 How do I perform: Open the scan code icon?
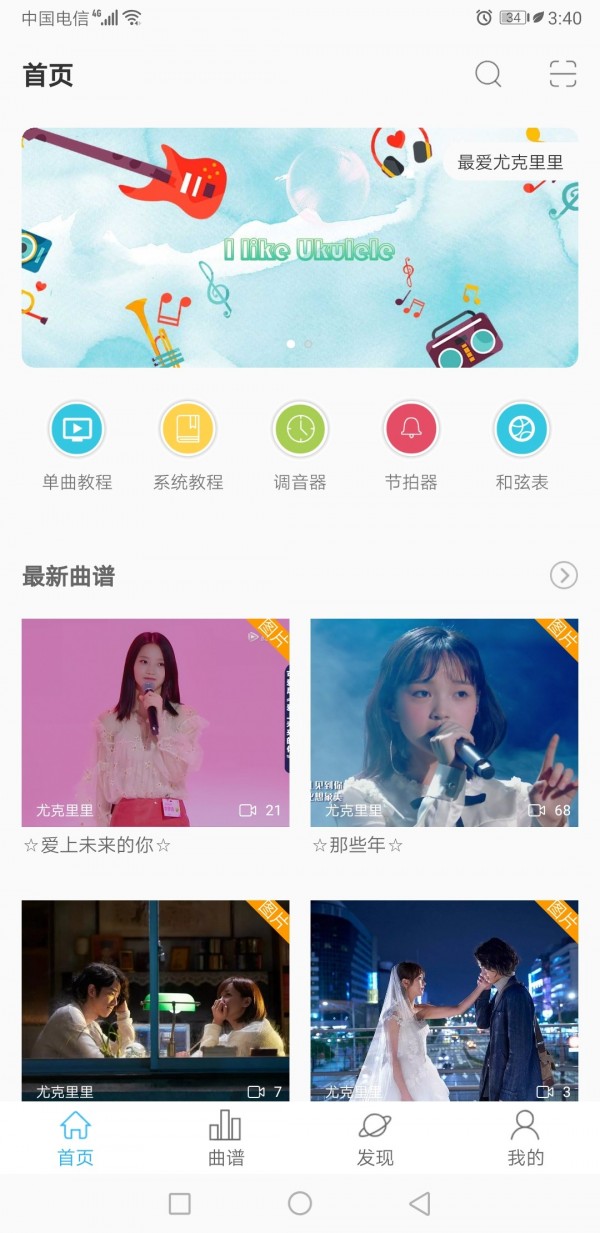[x=563, y=75]
